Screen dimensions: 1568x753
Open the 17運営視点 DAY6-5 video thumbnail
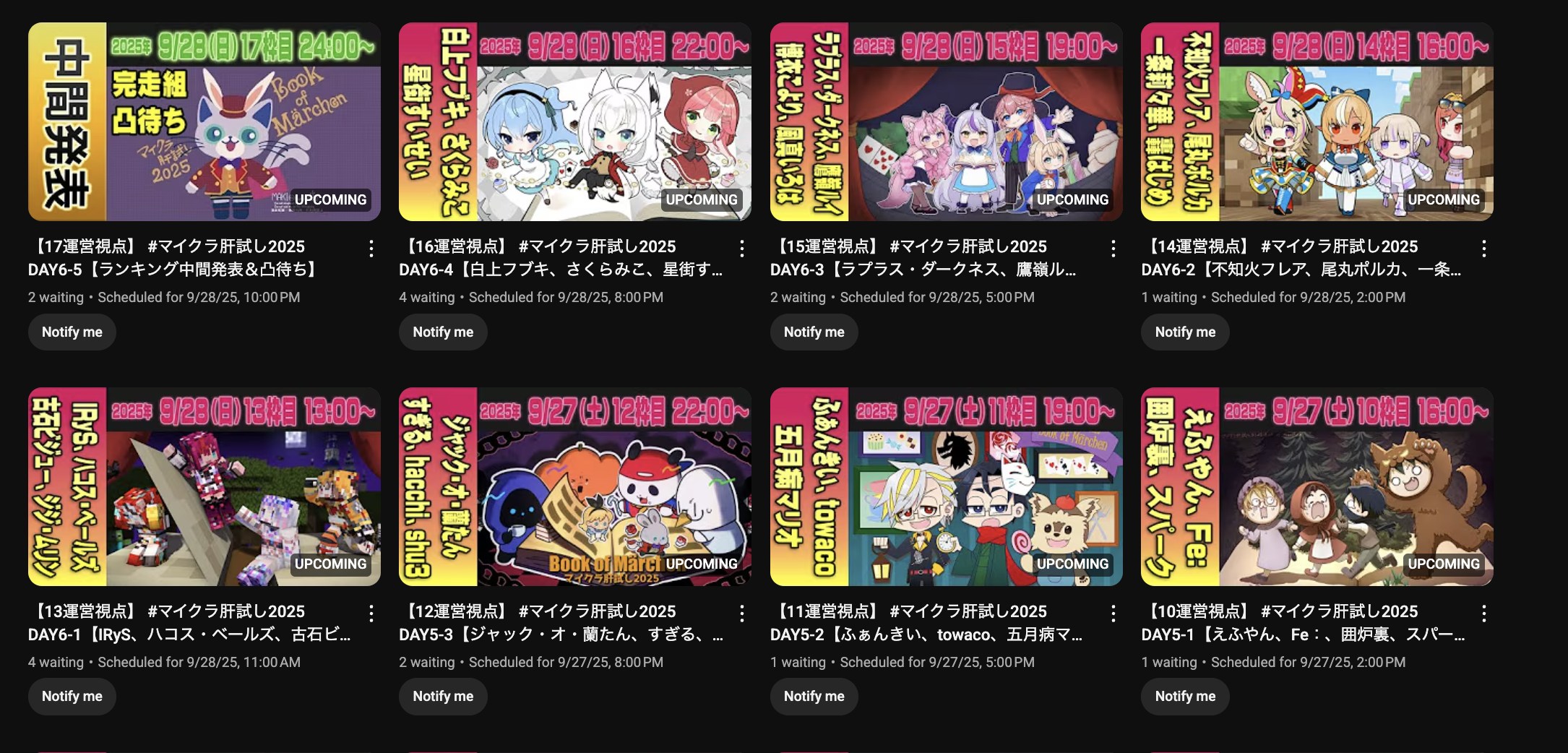pos(204,121)
